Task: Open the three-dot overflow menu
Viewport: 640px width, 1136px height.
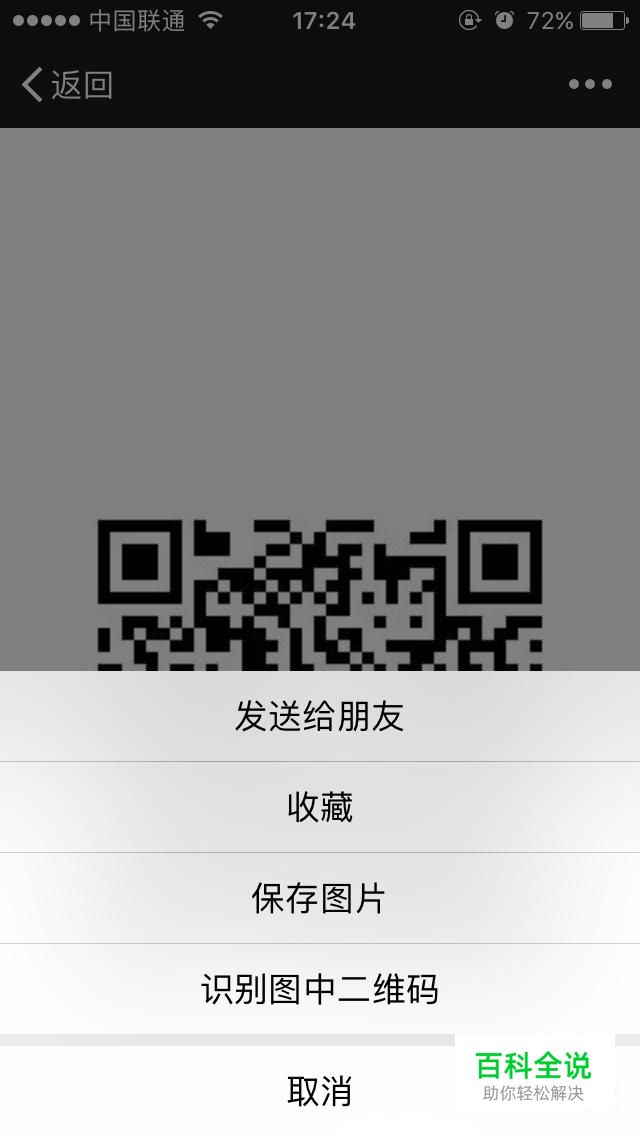Action: [590, 85]
